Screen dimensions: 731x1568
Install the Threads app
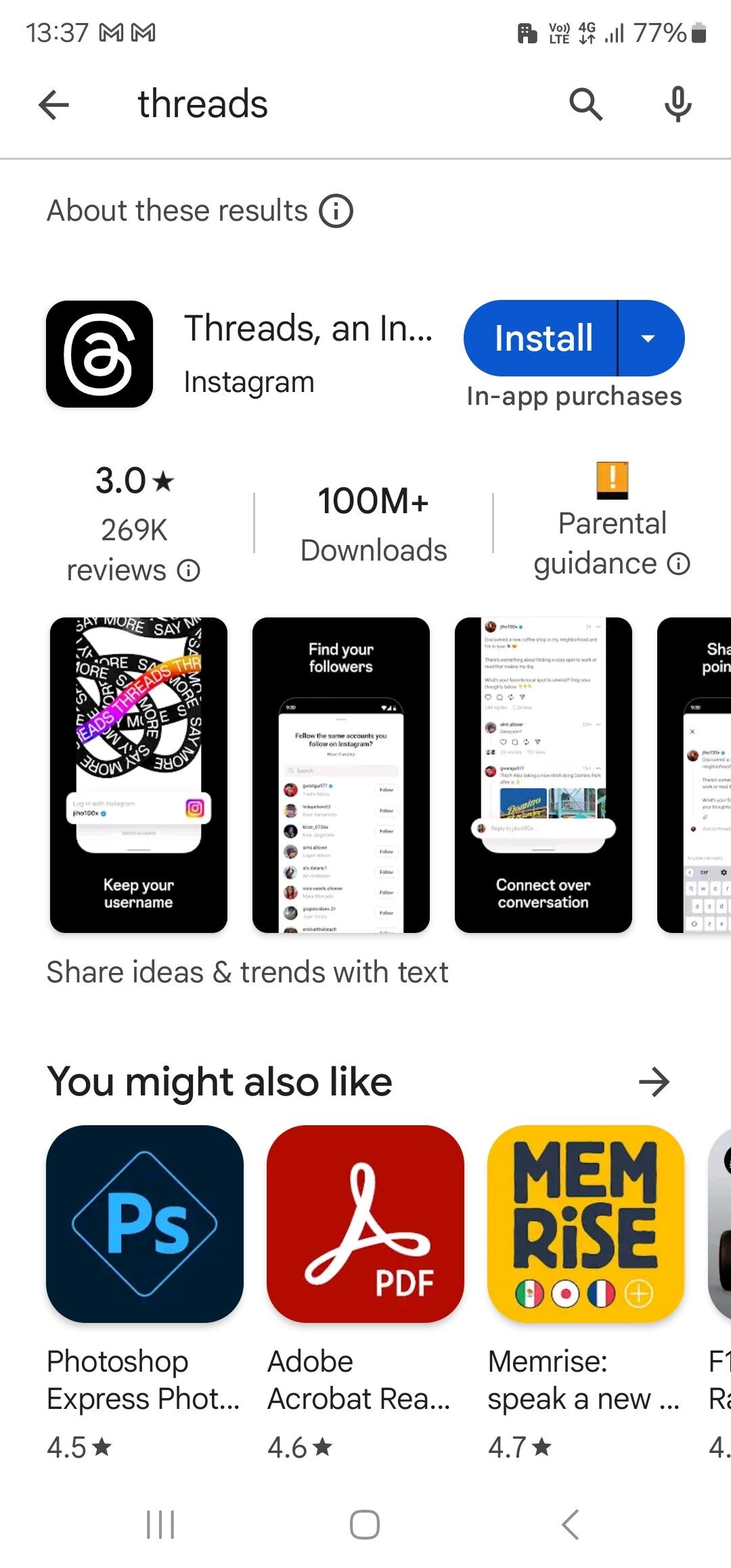click(x=543, y=338)
